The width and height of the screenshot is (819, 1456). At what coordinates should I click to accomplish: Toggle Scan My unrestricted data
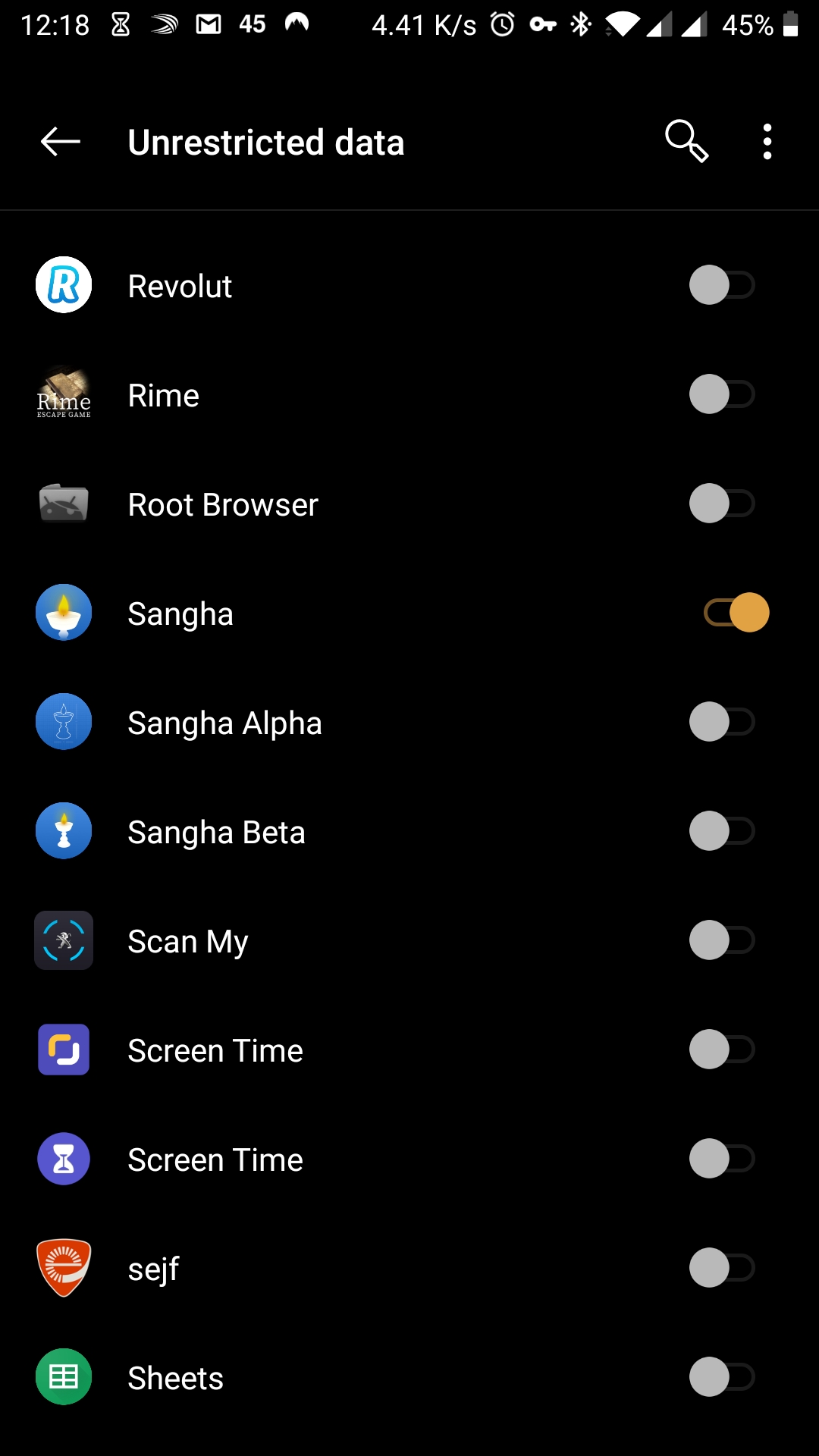point(722,940)
